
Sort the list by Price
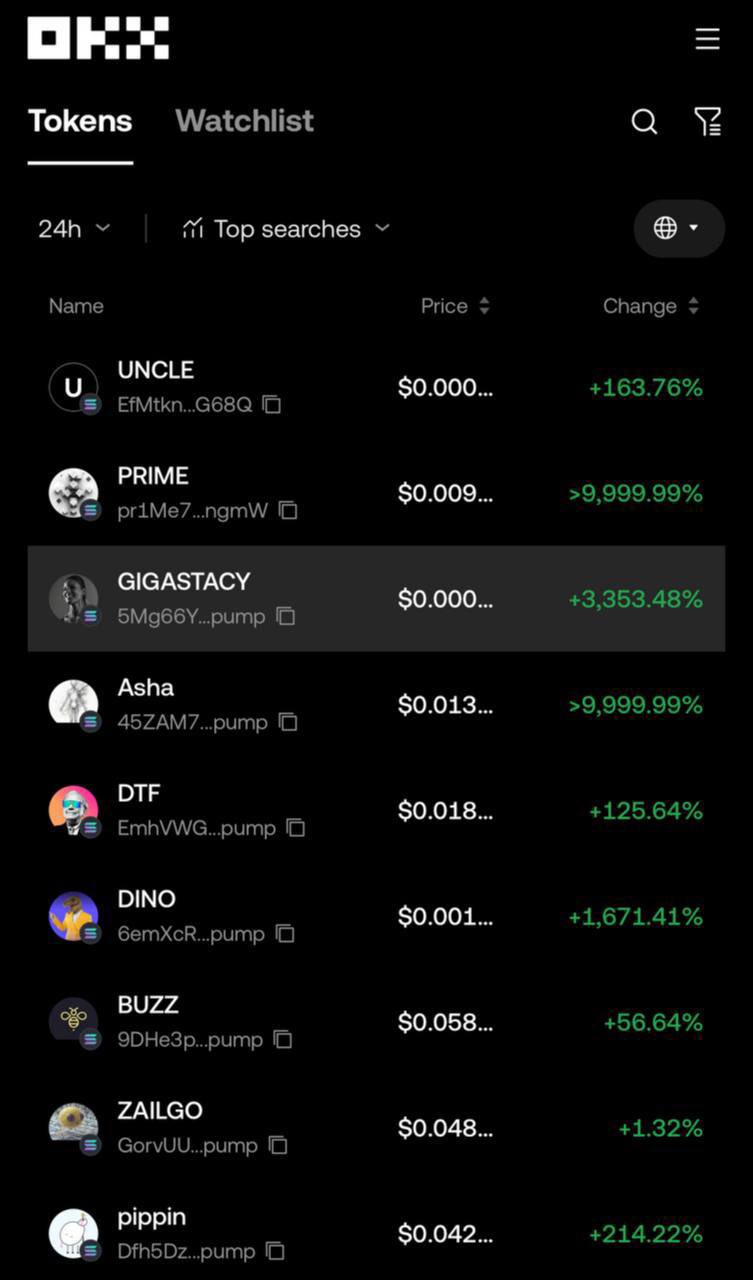tap(456, 306)
